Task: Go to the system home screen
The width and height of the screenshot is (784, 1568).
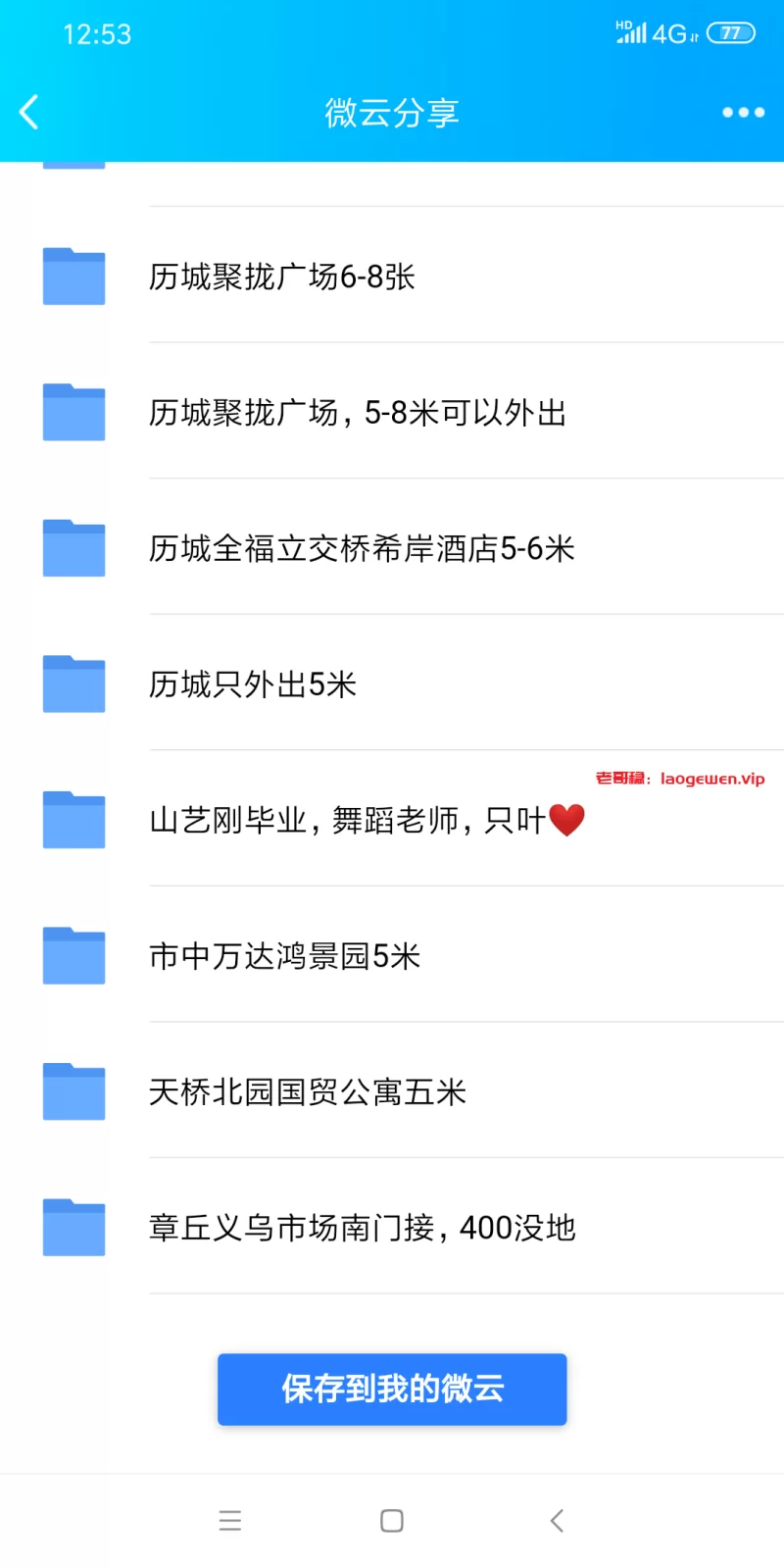Action: click(x=392, y=1520)
